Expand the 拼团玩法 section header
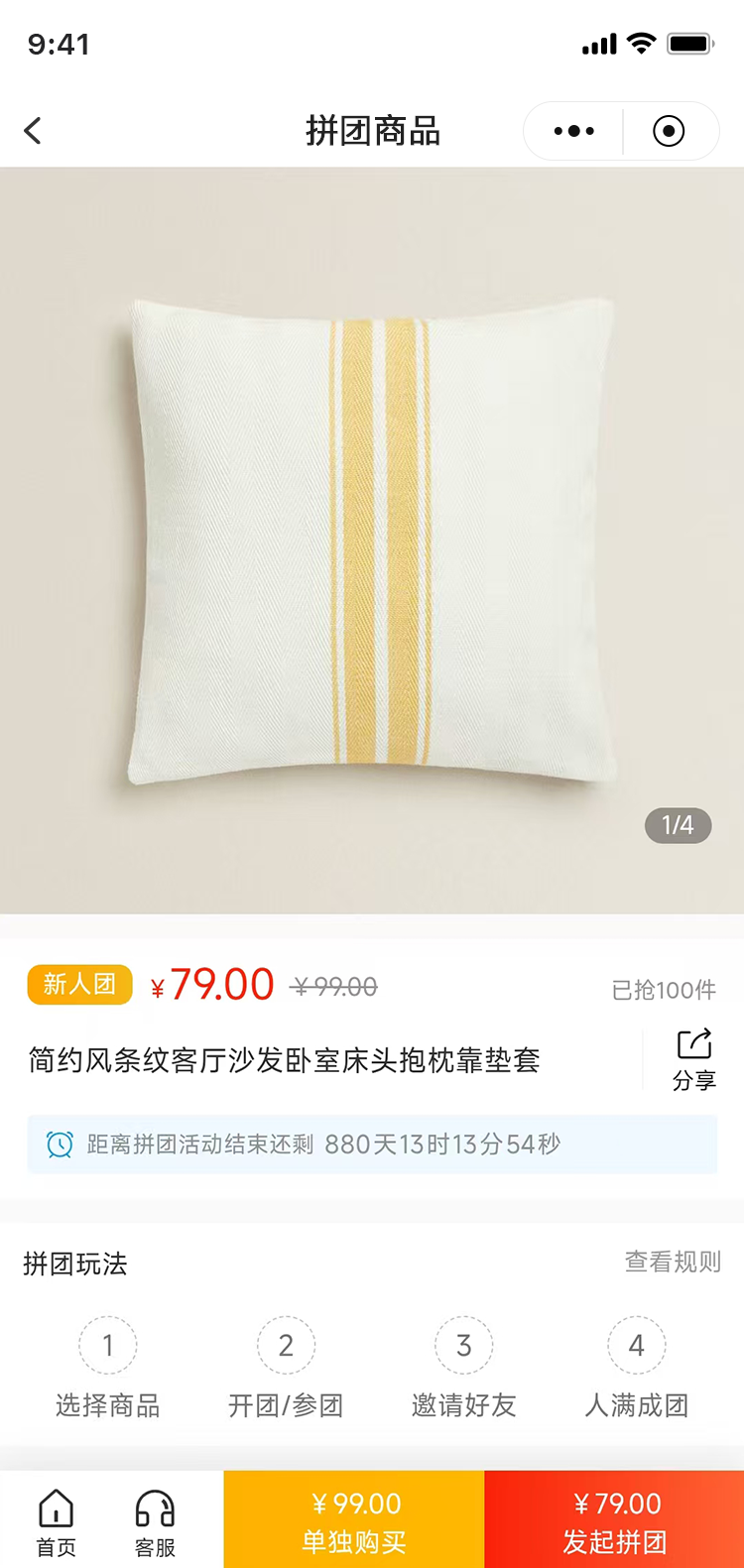The image size is (744, 1568). pos(75,1264)
